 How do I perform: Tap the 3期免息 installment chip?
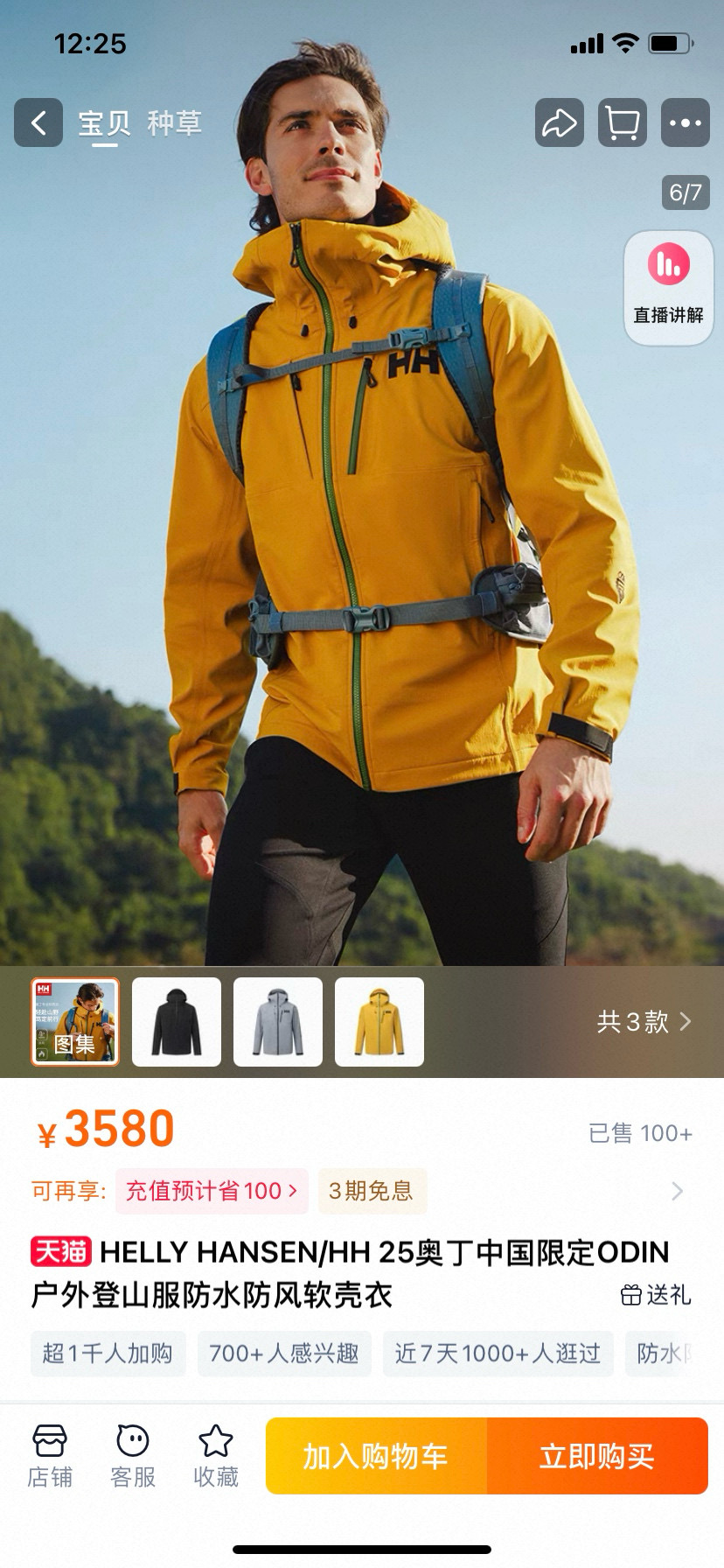[x=372, y=1191]
